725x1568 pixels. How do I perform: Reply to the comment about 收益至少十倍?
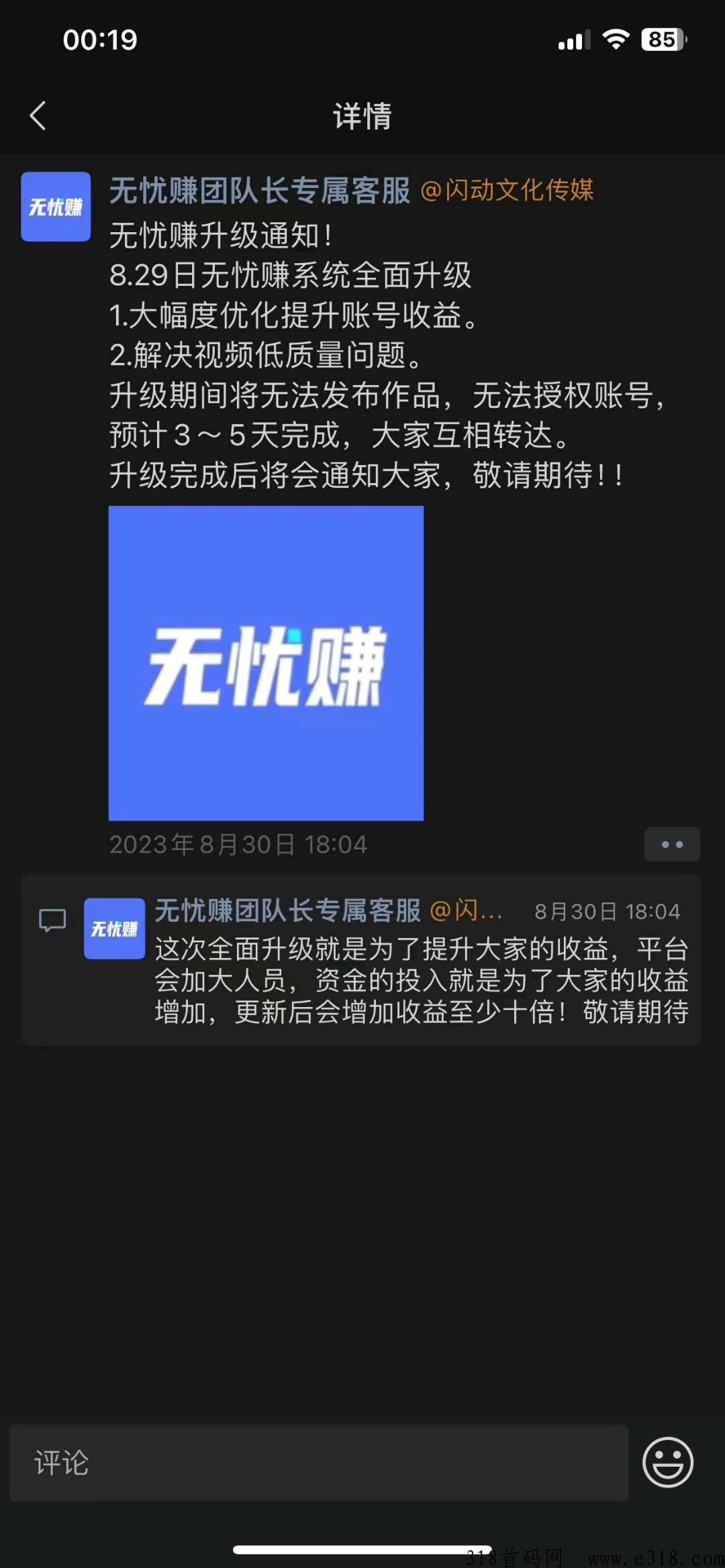421,981
